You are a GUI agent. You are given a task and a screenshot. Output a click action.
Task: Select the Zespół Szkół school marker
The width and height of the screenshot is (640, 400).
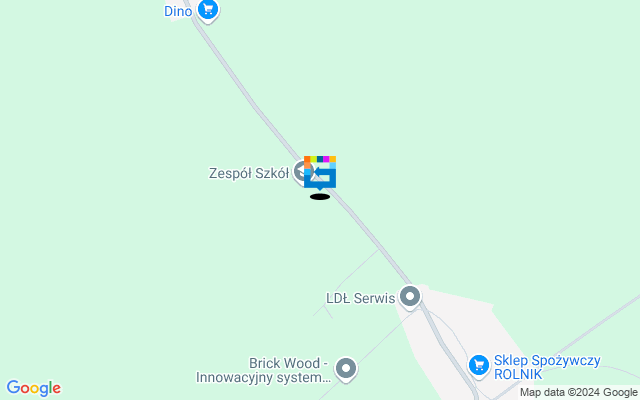(305, 172)
